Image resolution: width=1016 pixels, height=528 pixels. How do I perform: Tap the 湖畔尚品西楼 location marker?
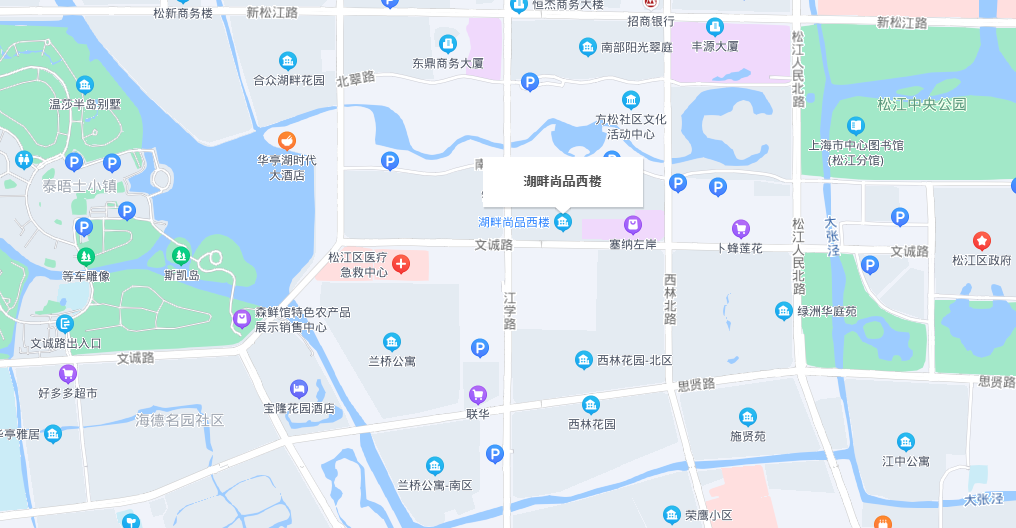[563, 222]
